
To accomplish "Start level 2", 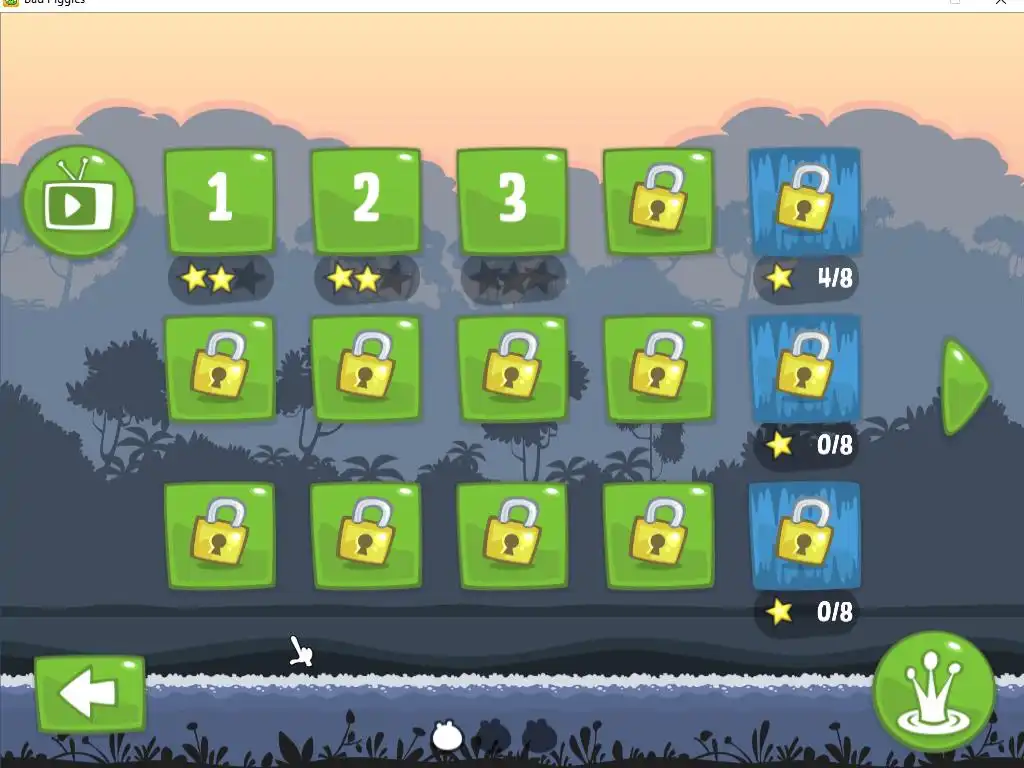I will pos(365,200).
